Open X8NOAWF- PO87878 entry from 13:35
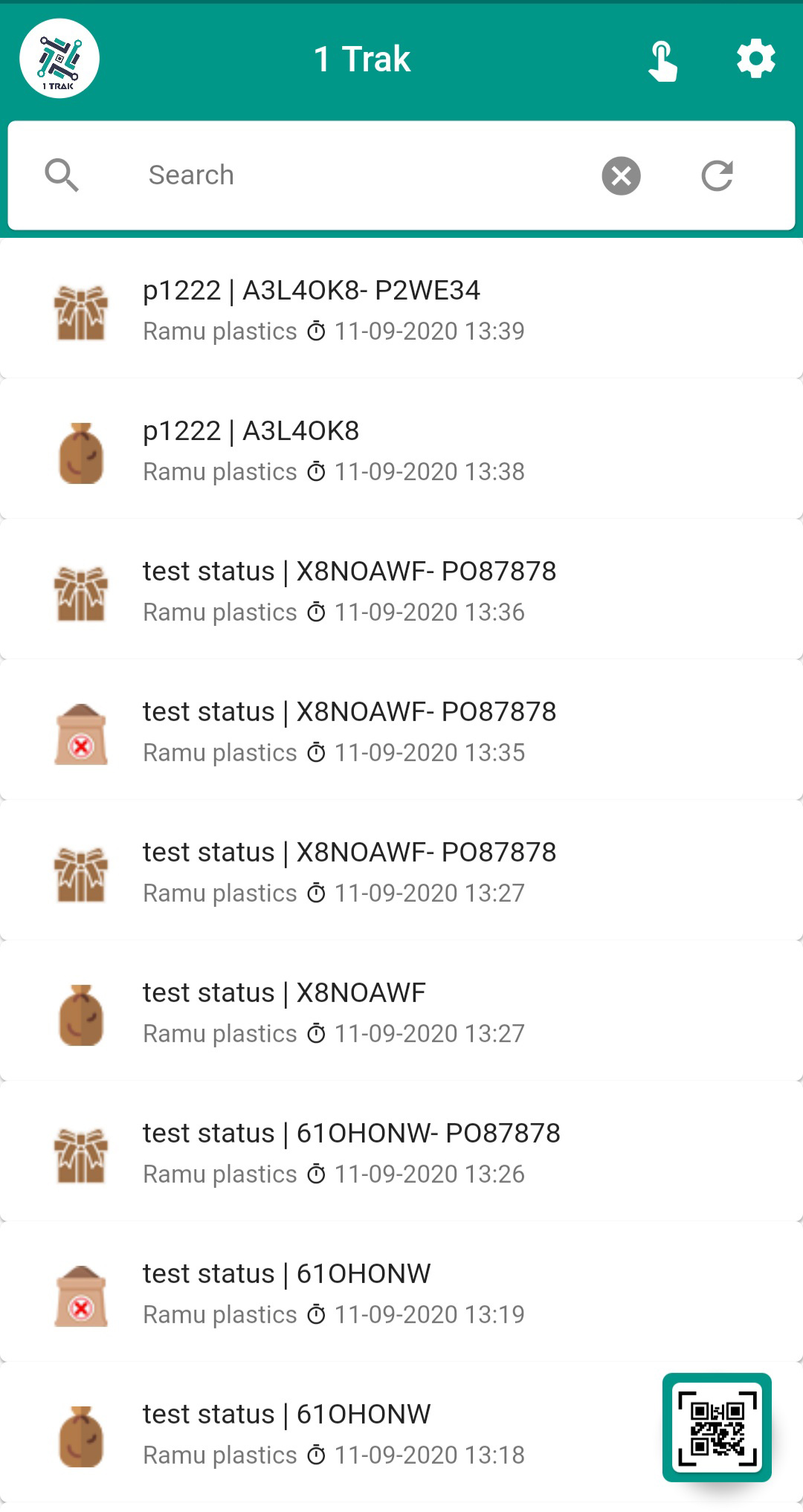 pyautogui.click(x=401, y=731)
